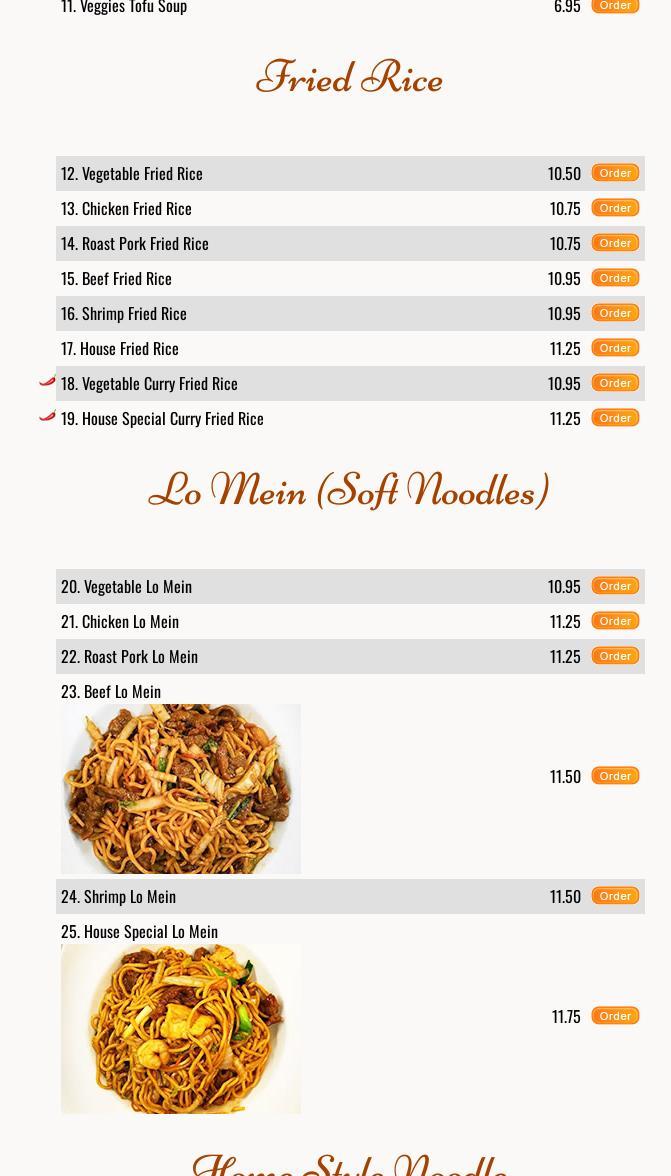This screenshot has width=671, height=1176.
Task: Order Vegetable Curry Fried Rice
Action: pyautogui.click(x=615, y=383)
